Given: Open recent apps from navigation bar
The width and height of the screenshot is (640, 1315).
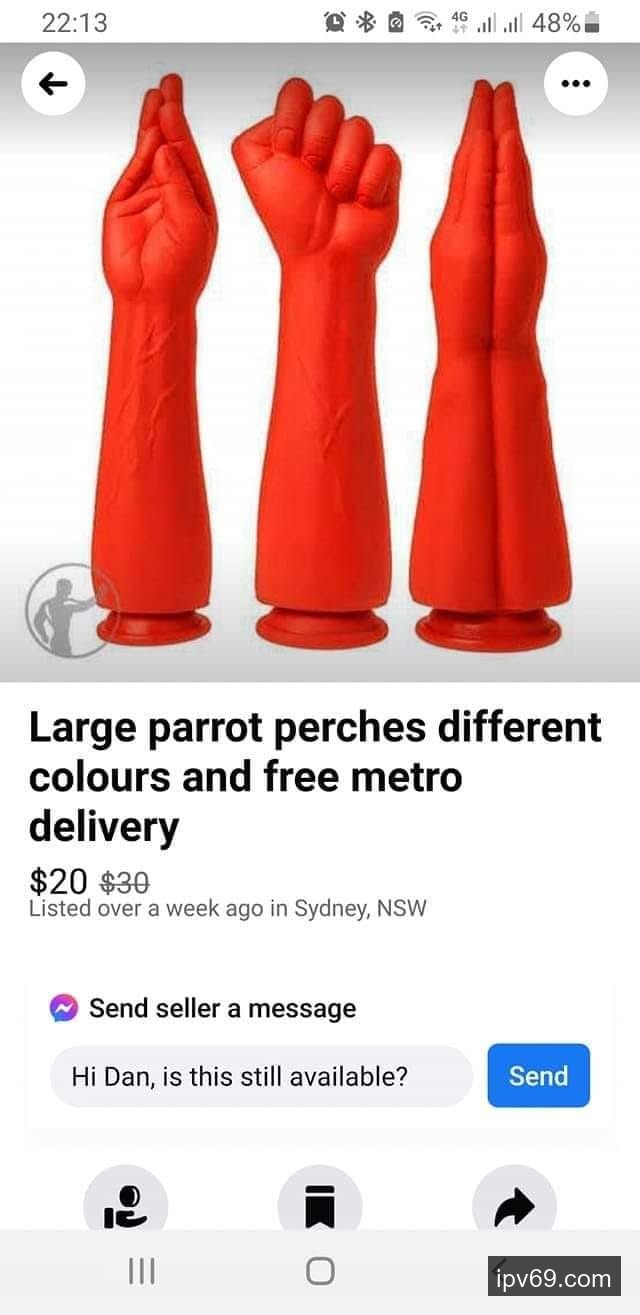Looking at the screenshot, I should pos(142,1271).
